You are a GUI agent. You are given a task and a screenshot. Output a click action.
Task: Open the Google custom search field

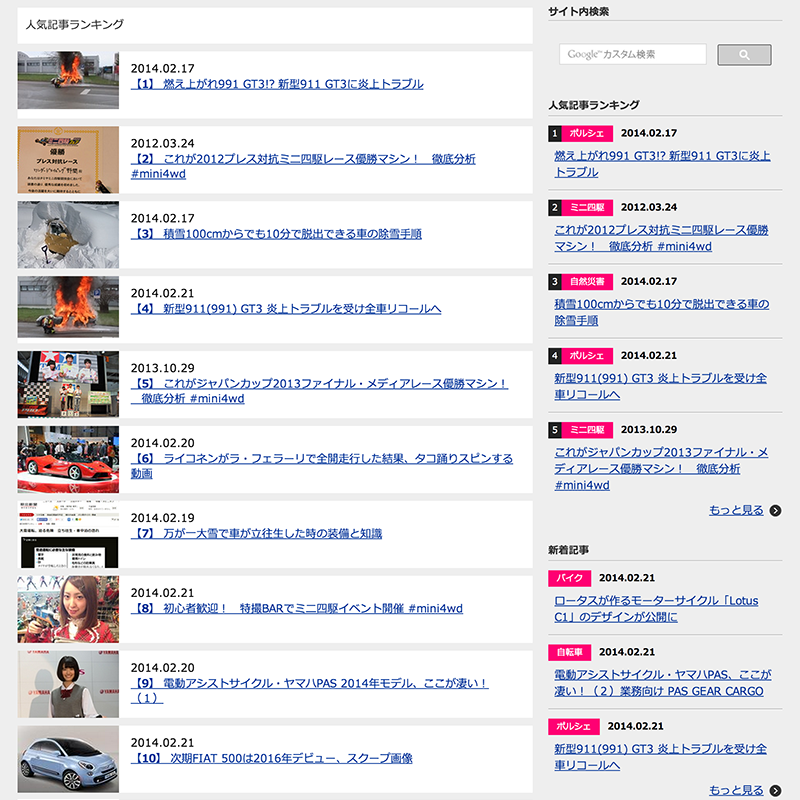pos(632,55)
